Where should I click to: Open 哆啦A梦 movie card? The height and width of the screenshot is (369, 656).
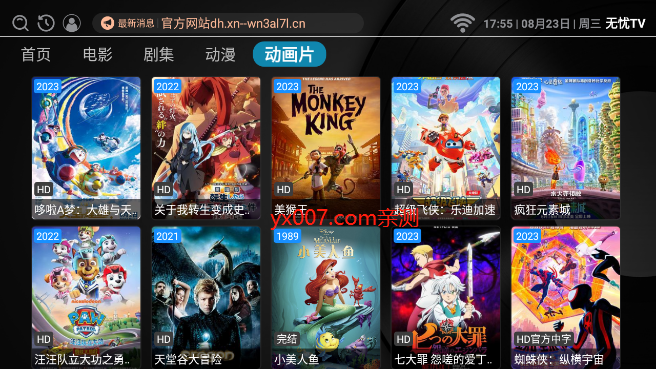[86, 148]
